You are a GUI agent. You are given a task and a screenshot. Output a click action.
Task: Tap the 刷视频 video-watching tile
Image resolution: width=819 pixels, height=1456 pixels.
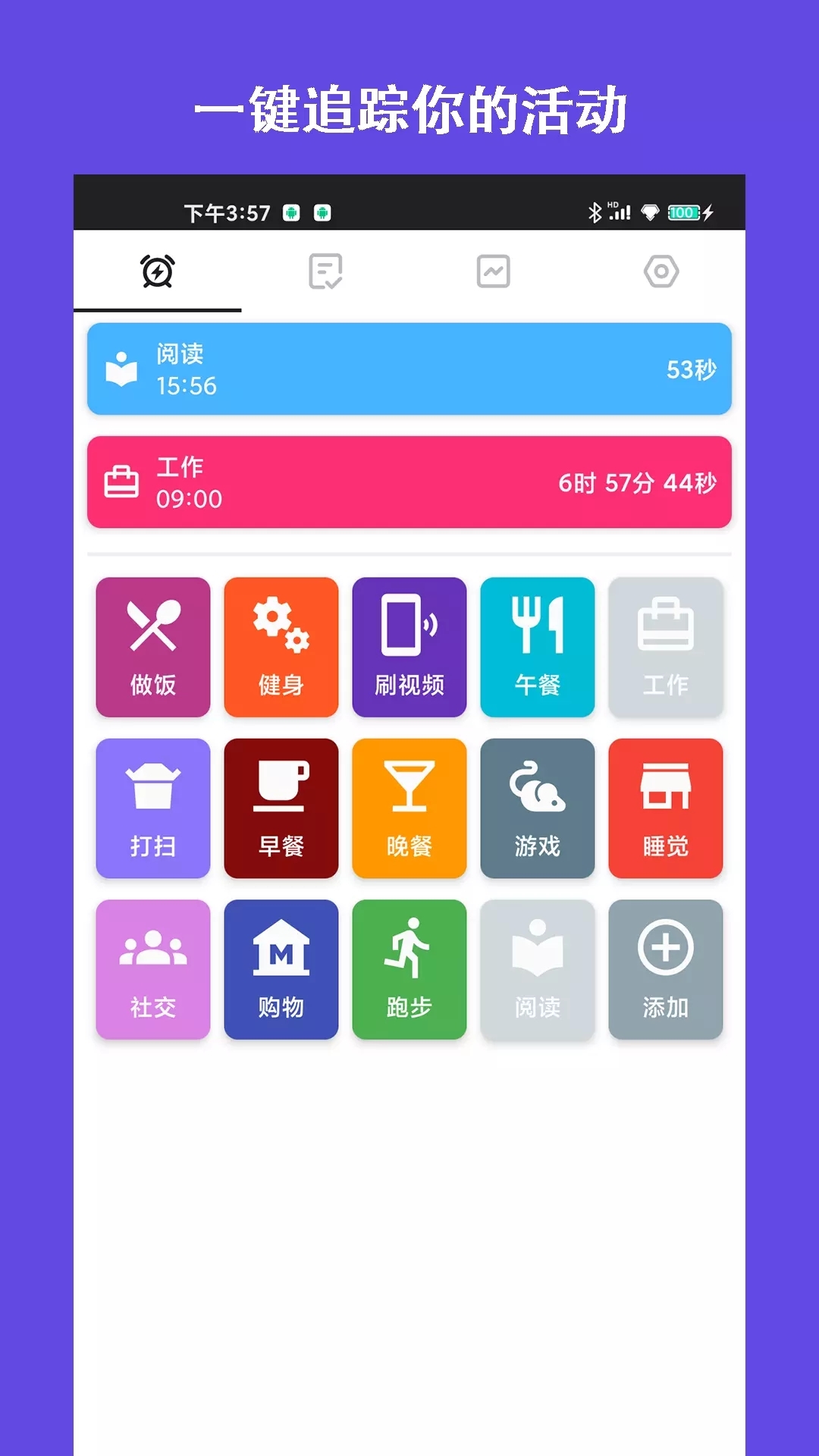tap(409, 646)
